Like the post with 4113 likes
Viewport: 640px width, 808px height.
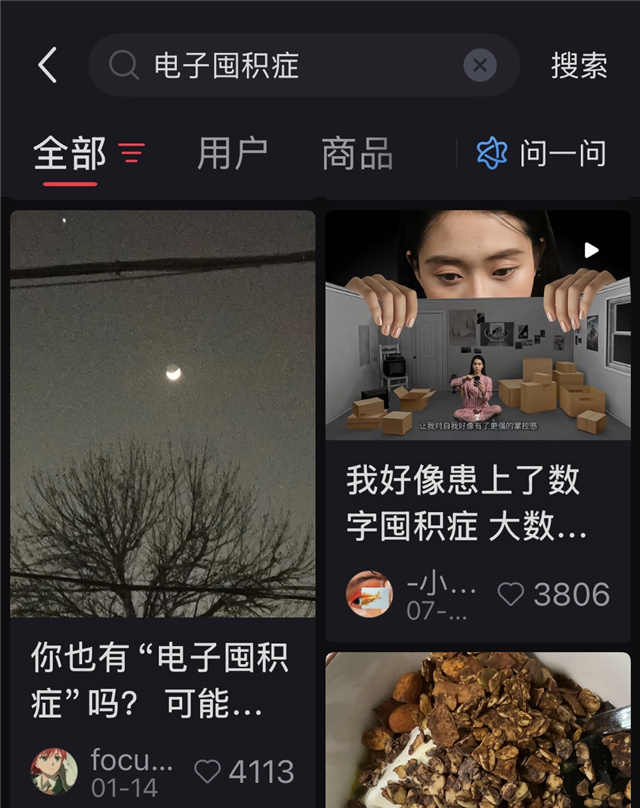(x=208, y=772)
